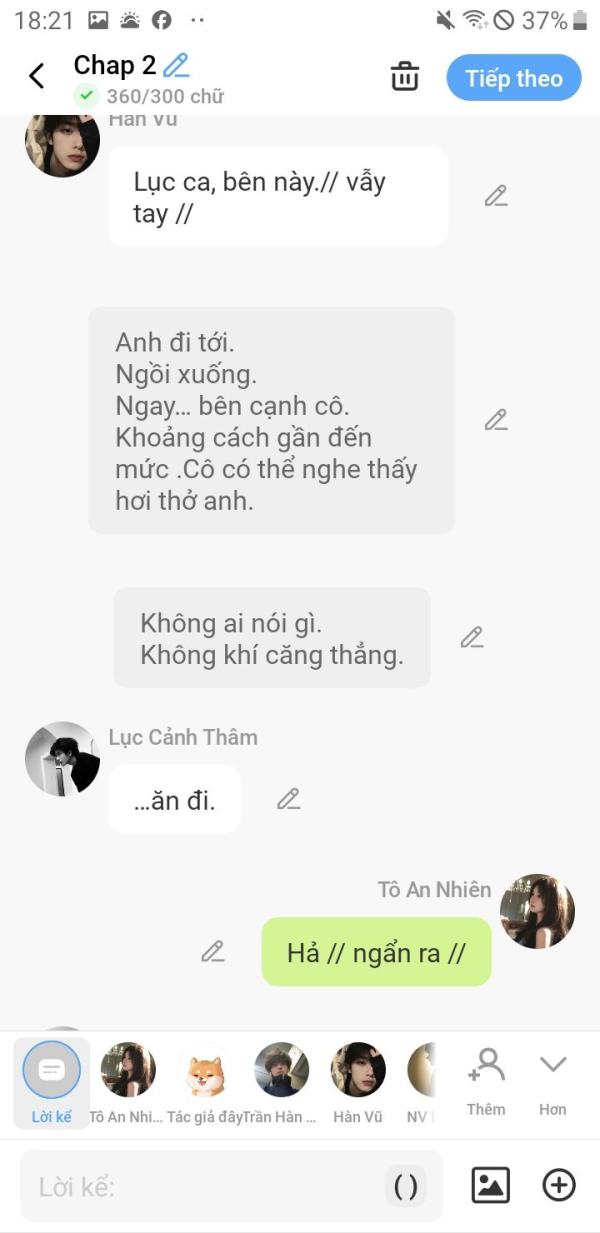The width and height of the screenshot is (600, 1233).
Task: Choose Tô An Nhiên as the speaker
Action: click(127, 1083)
